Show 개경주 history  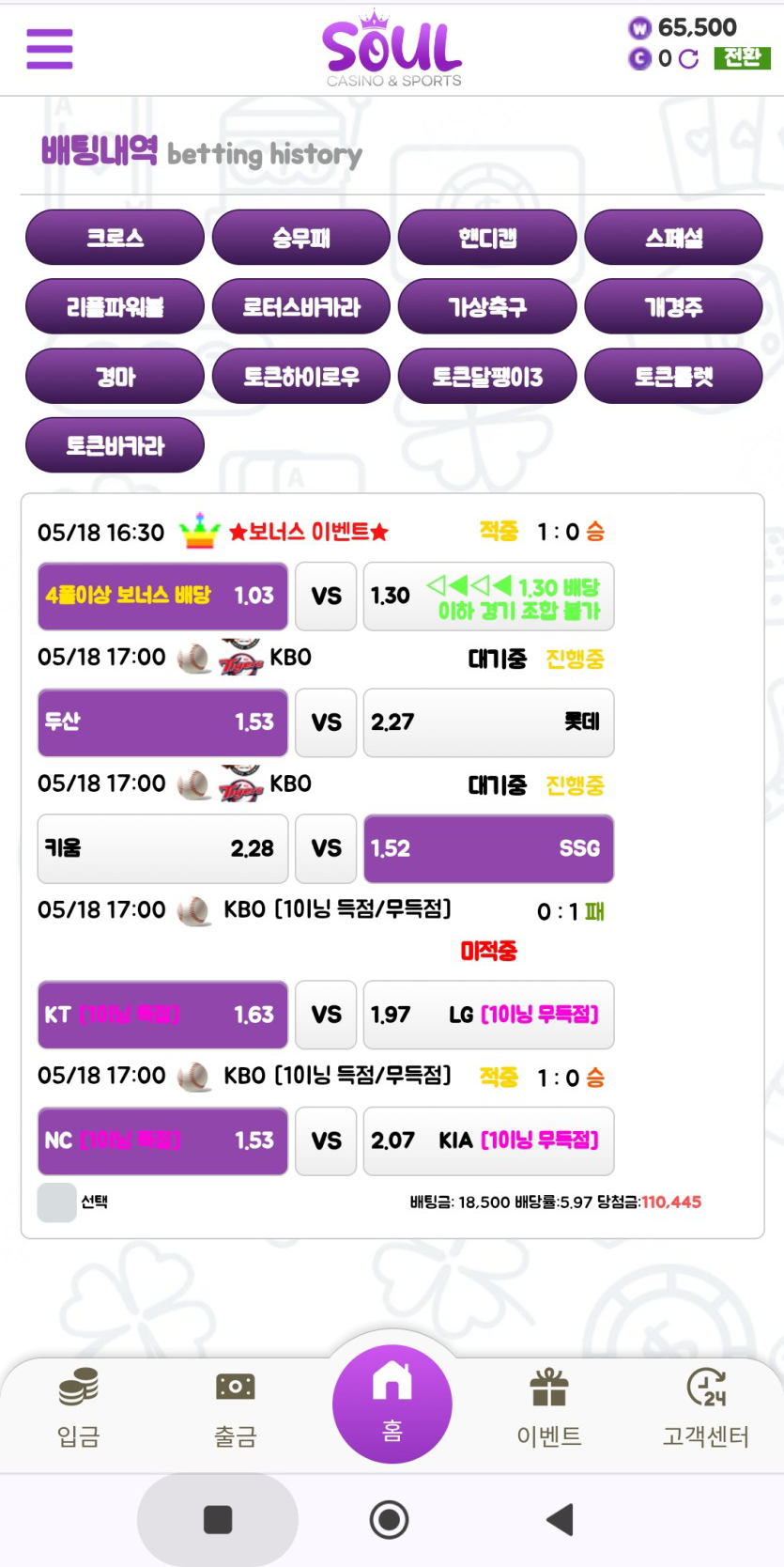(673, 307)
